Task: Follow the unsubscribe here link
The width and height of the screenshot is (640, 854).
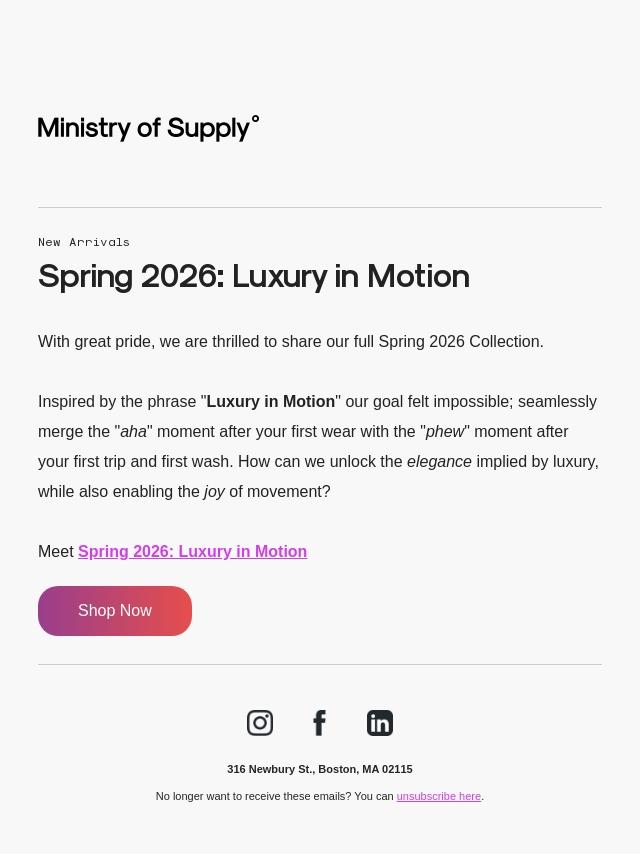Action: click(438, 796)
